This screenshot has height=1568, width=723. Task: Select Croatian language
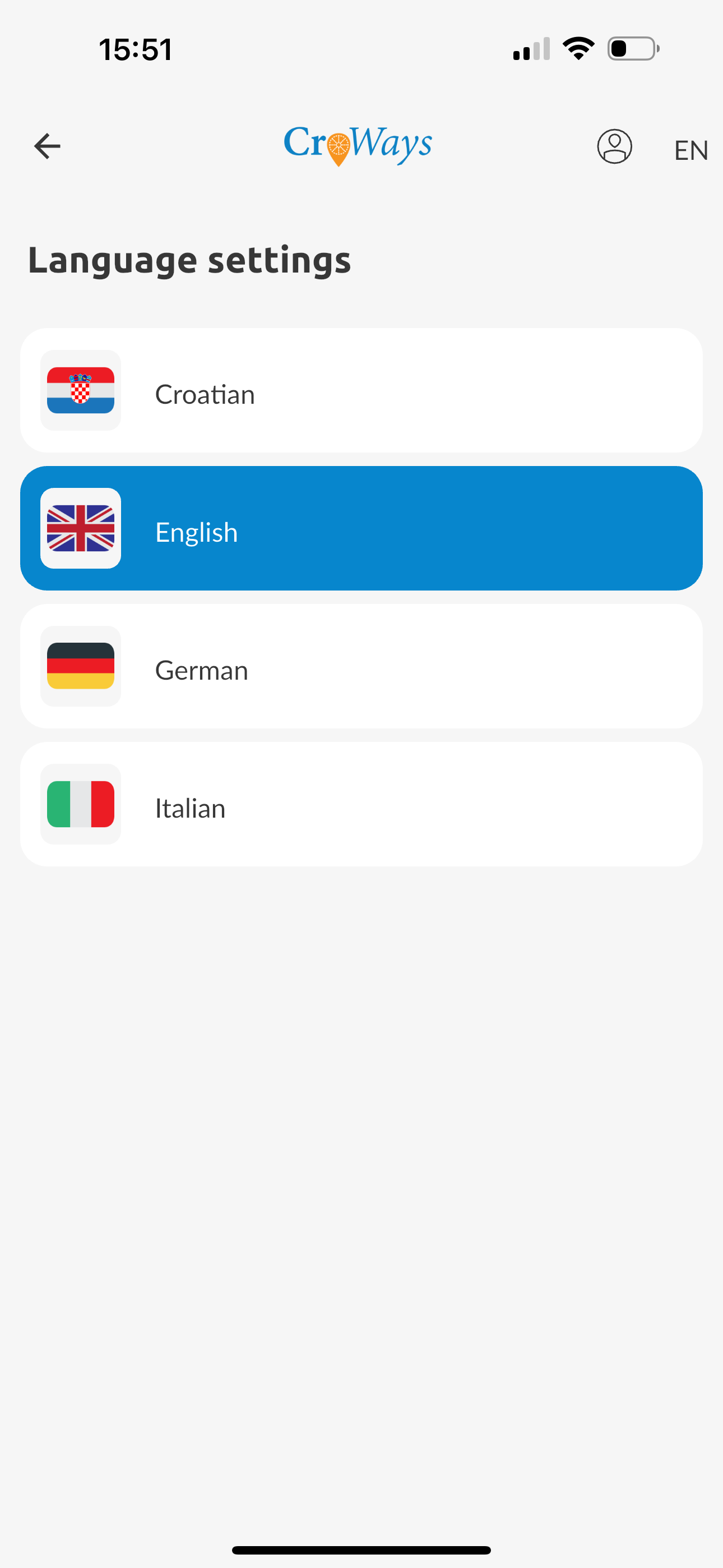tap(361, 391)
